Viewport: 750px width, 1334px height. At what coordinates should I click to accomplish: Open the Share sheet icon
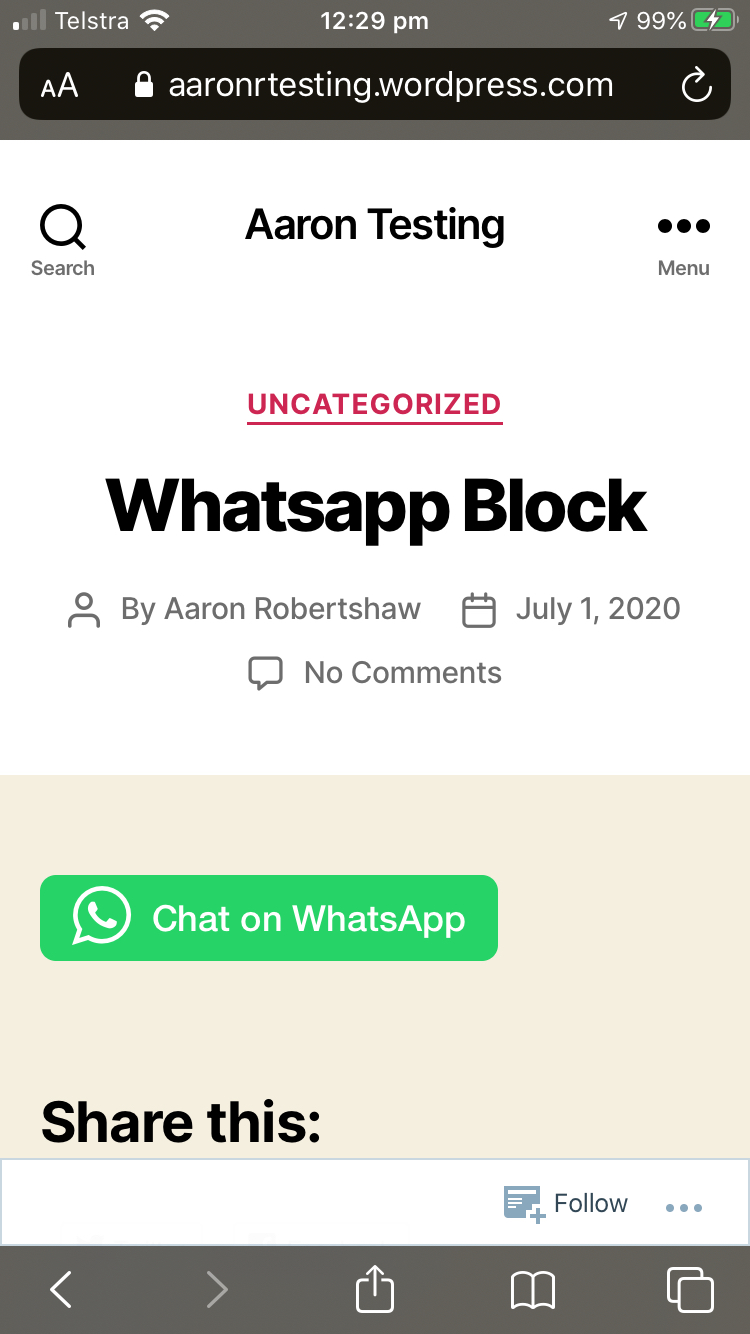click(374, 1289)
